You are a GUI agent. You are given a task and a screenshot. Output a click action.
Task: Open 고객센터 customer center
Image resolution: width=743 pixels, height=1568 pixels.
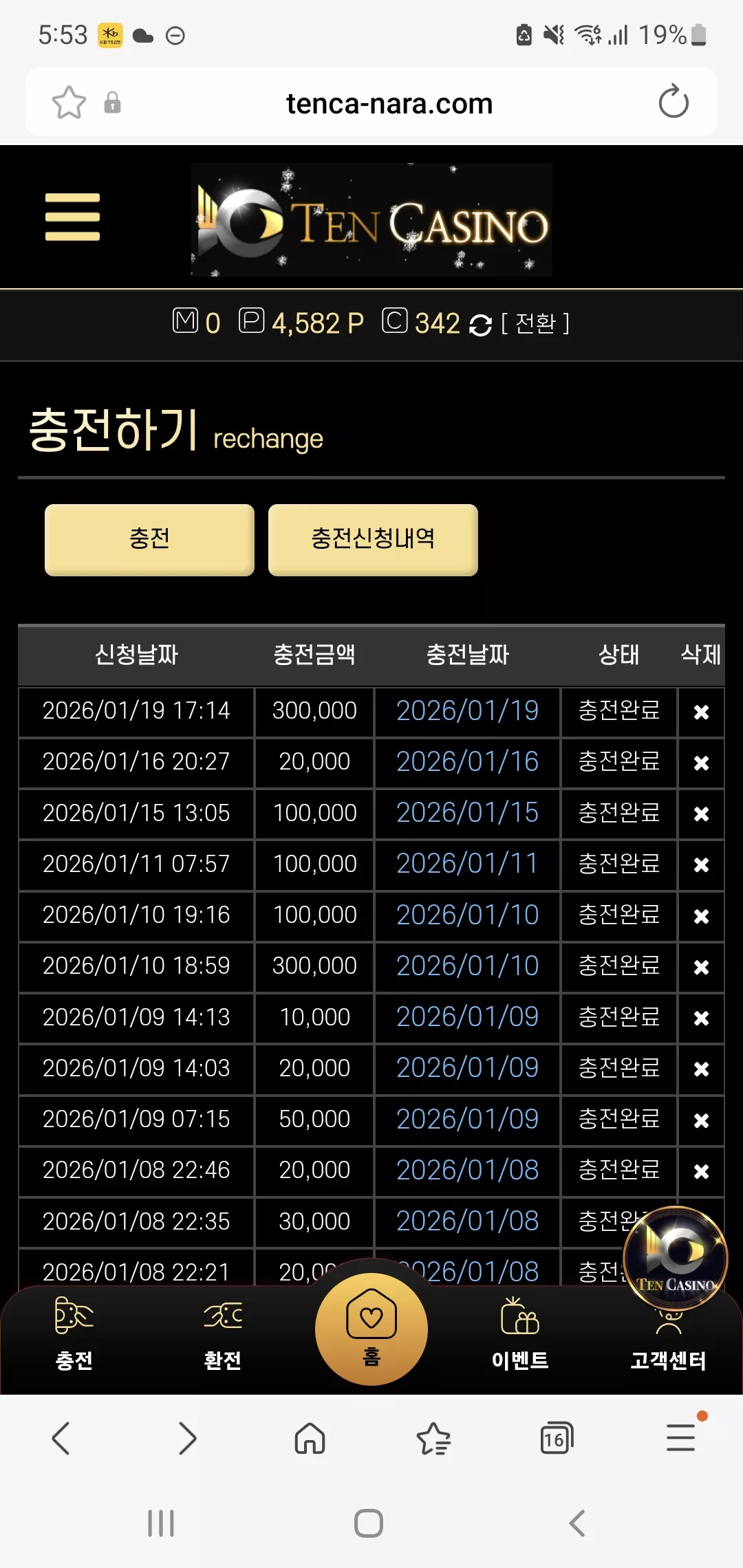669,1341
